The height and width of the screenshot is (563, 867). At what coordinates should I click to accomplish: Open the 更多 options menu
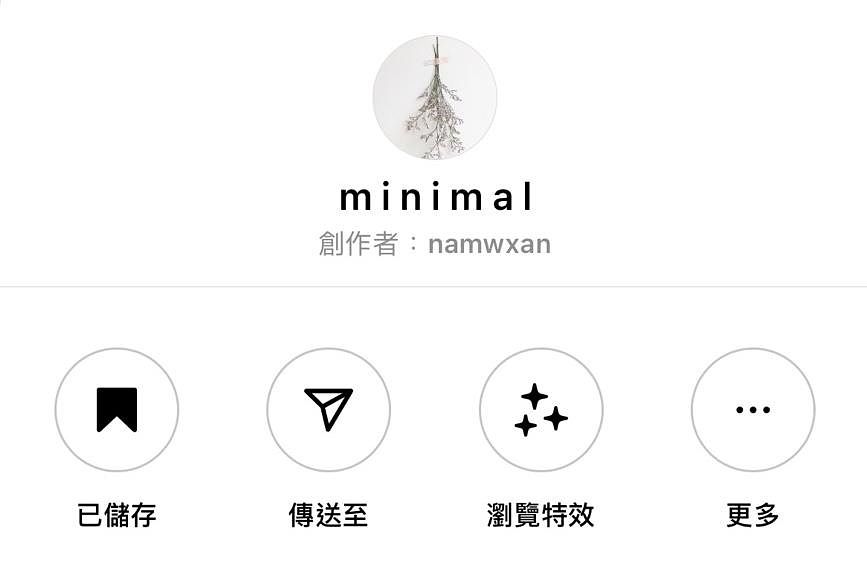click(752, 410)
